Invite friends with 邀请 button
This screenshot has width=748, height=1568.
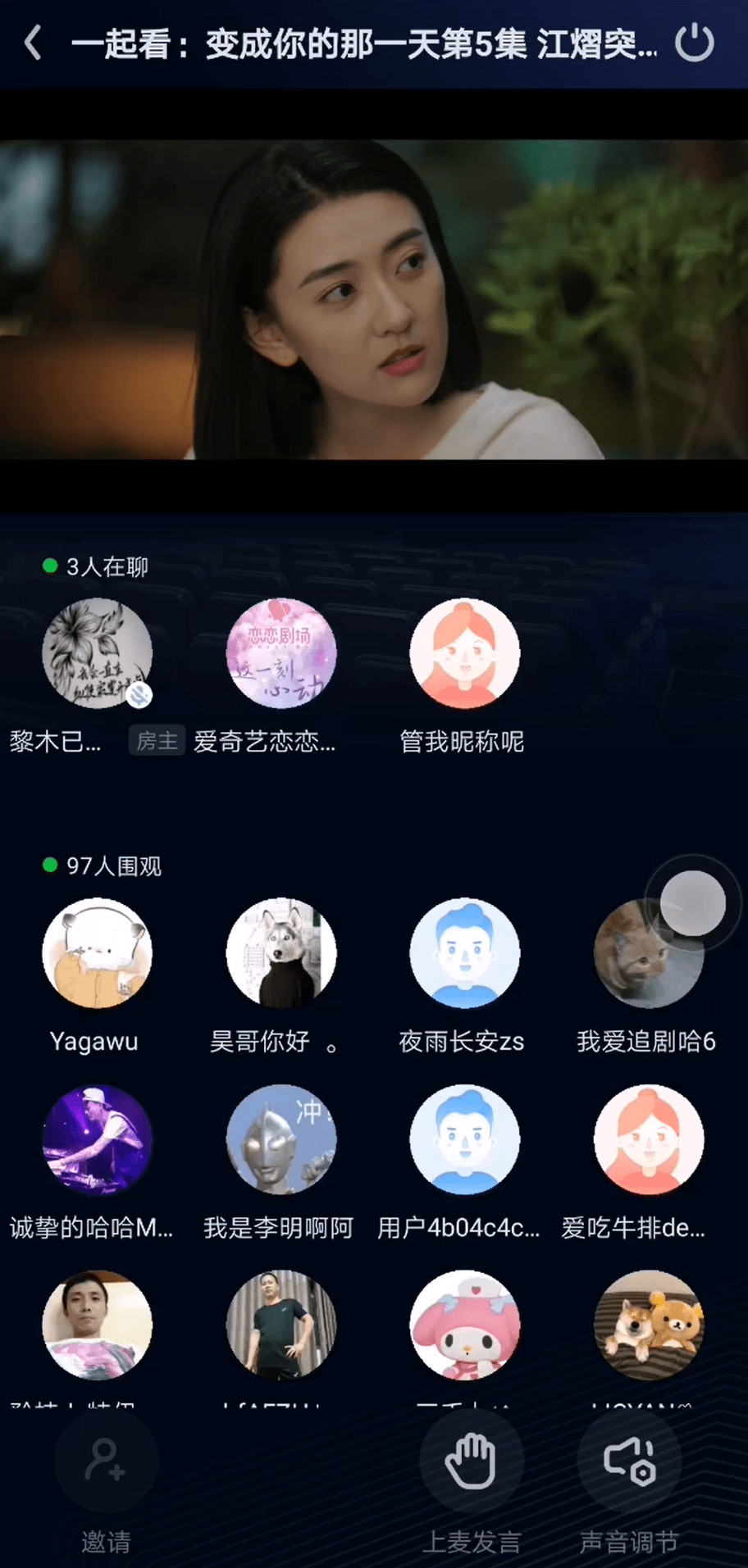[106, 1461]
